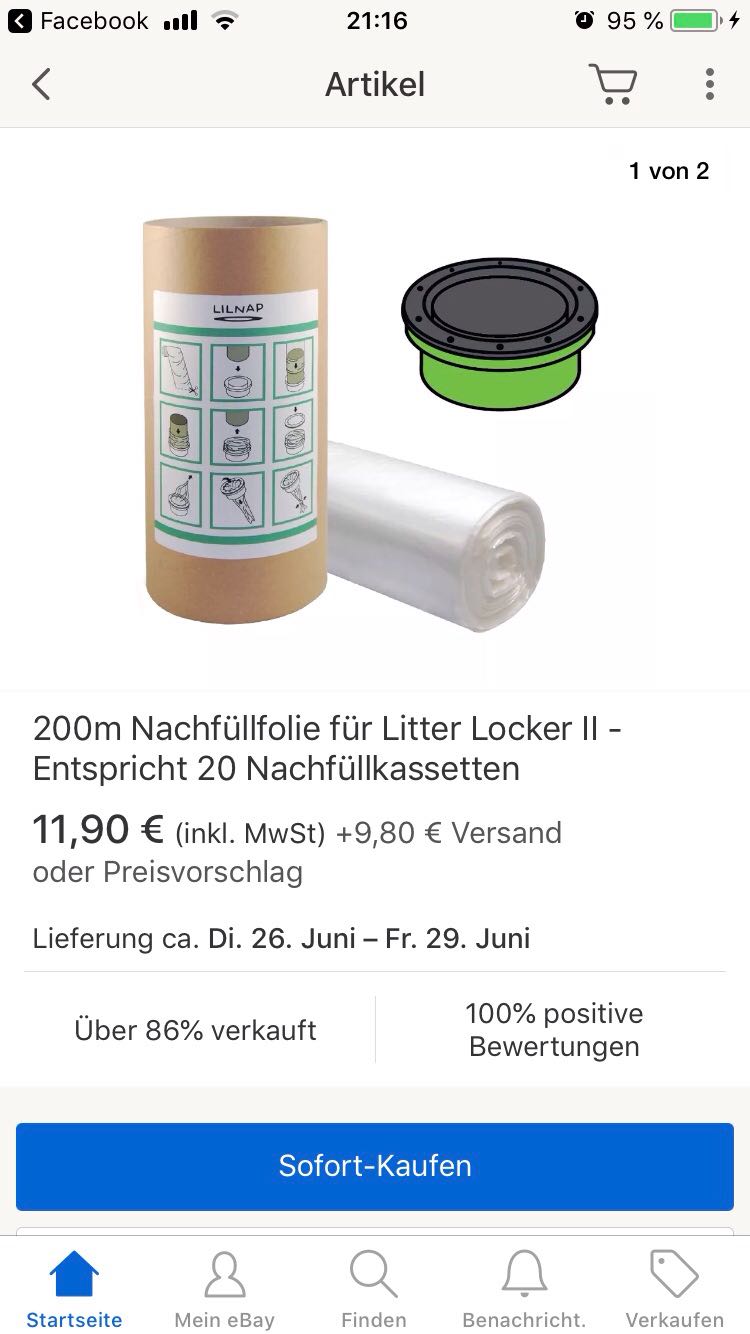Tap the Sofort-Kaufen button
750x1334 pixels.
[375, 1166]
